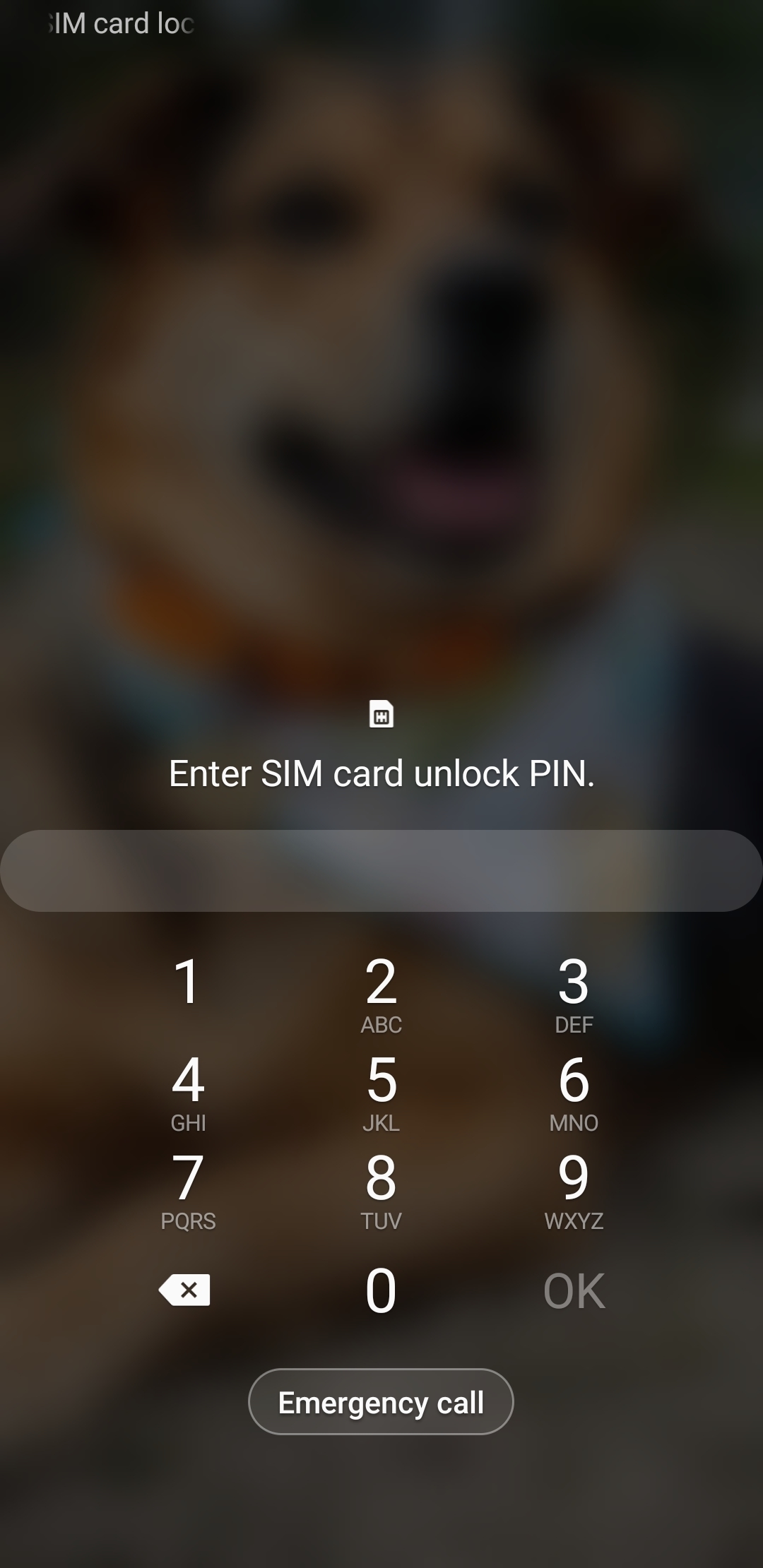
Task: Tap the 3 DEF key
Action: click(574, 992)
